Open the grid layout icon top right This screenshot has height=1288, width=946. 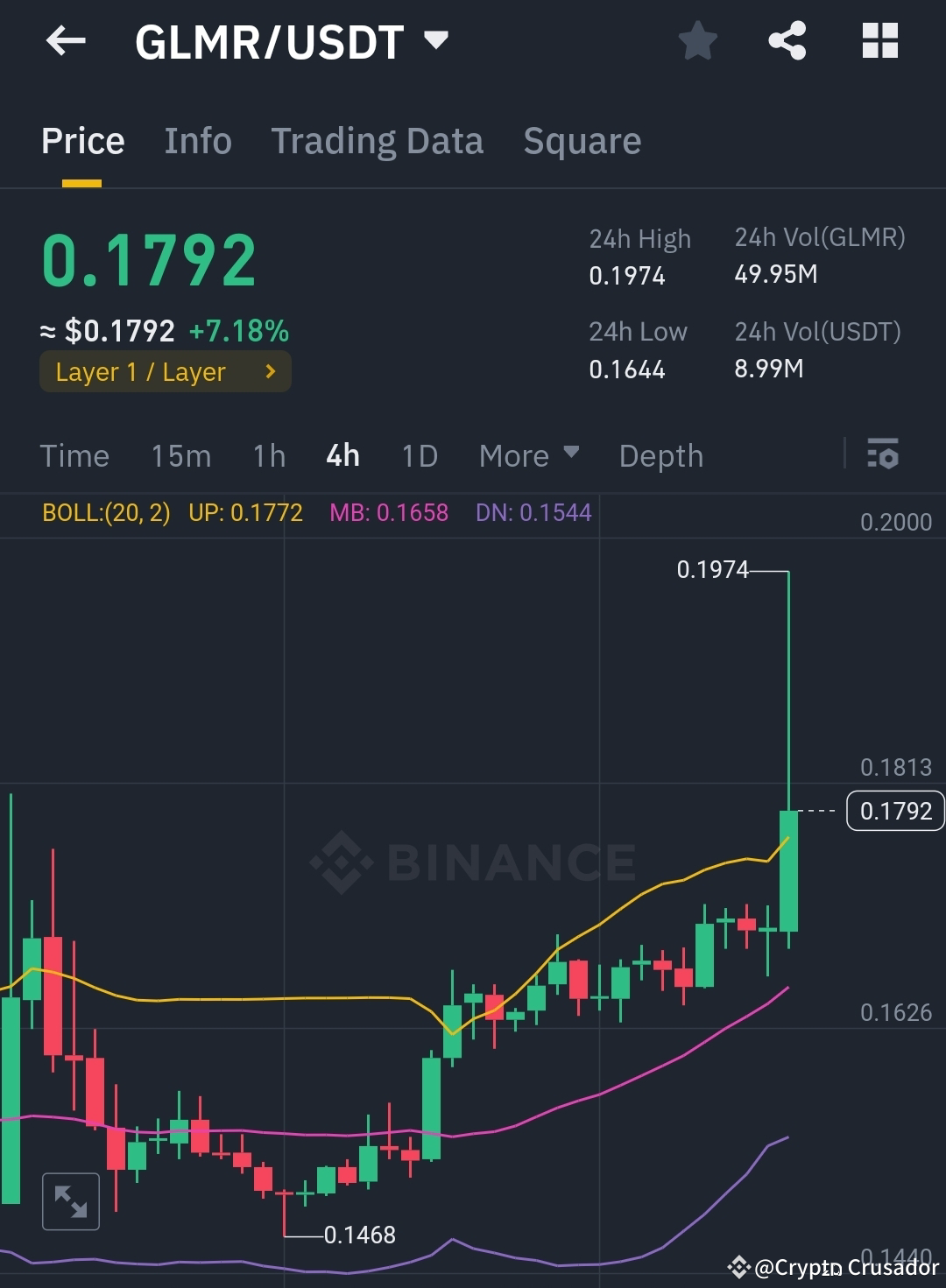(879, 39)
